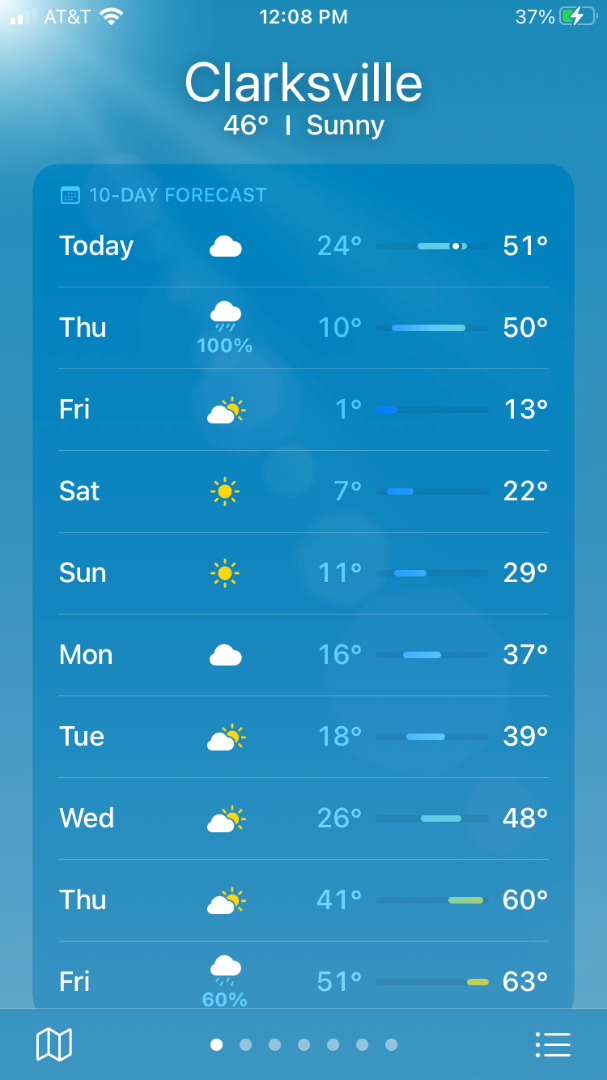Tap the location page indicator dots
This screenshot has width=607, height=1080.
click(304, 1045)
